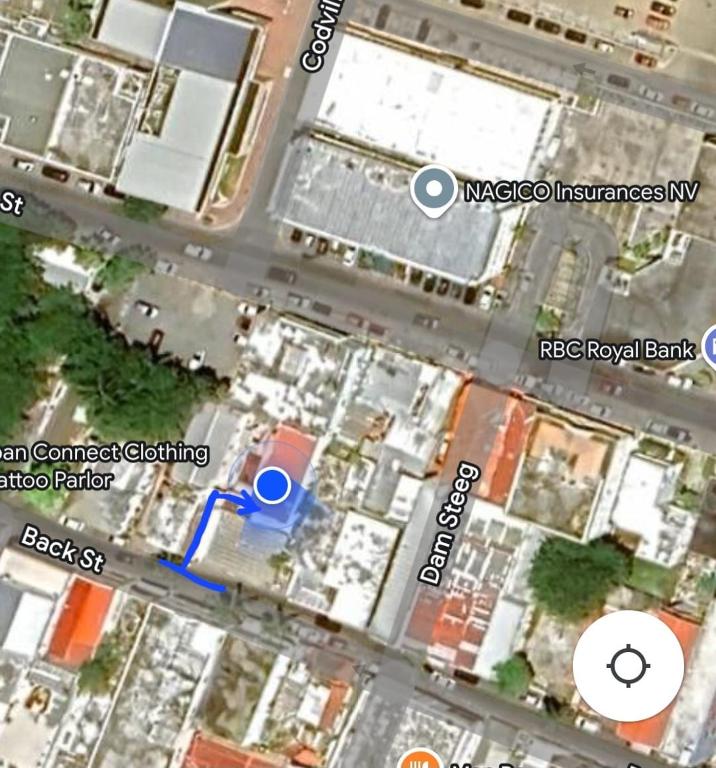
Task: Recenter map with the my-location button
Action: tap(628, 666)
